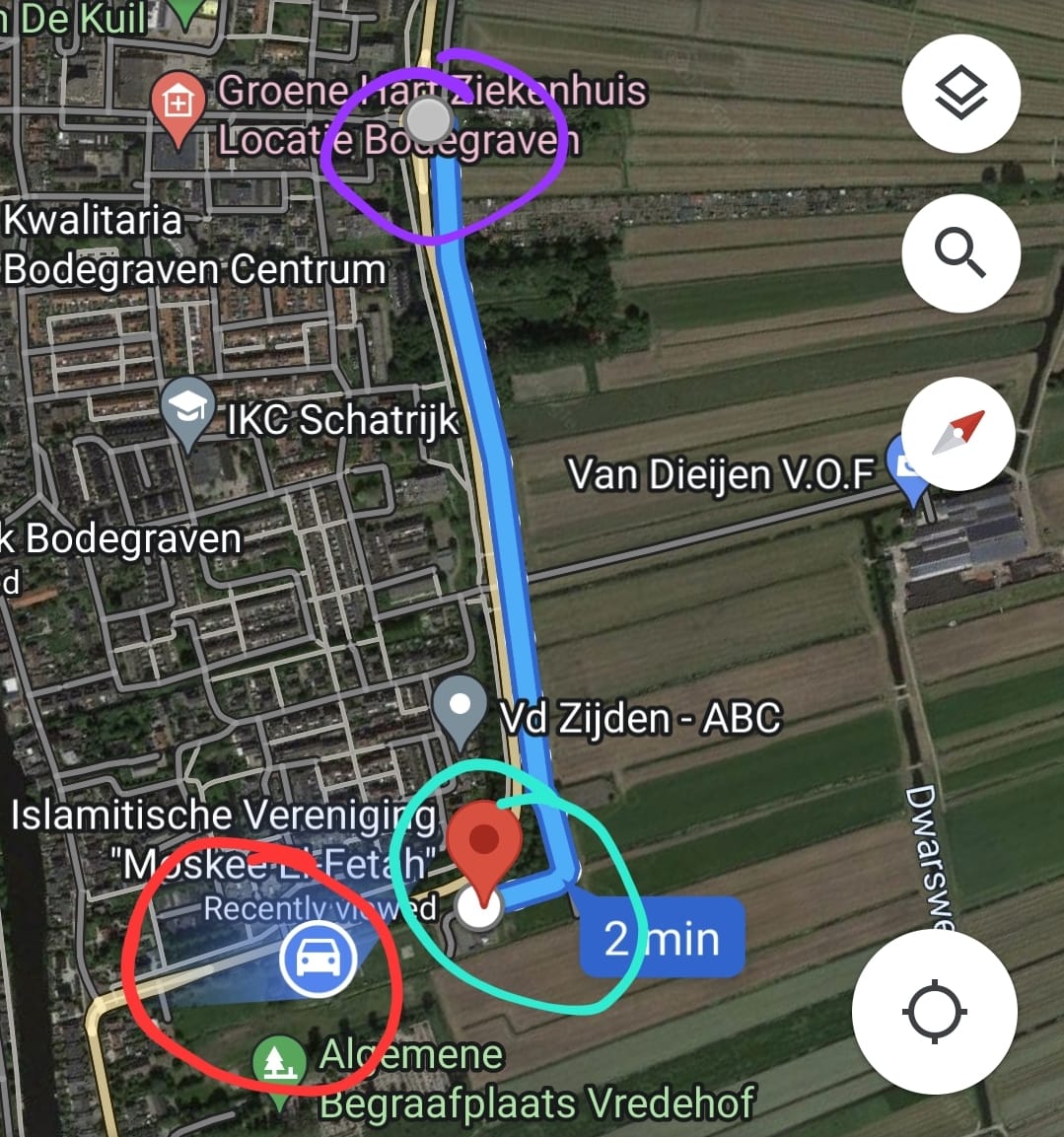This screenshot has height=1137, width=1064.
Task: Select the 2 min route label
Action: [x=662, y=938]
